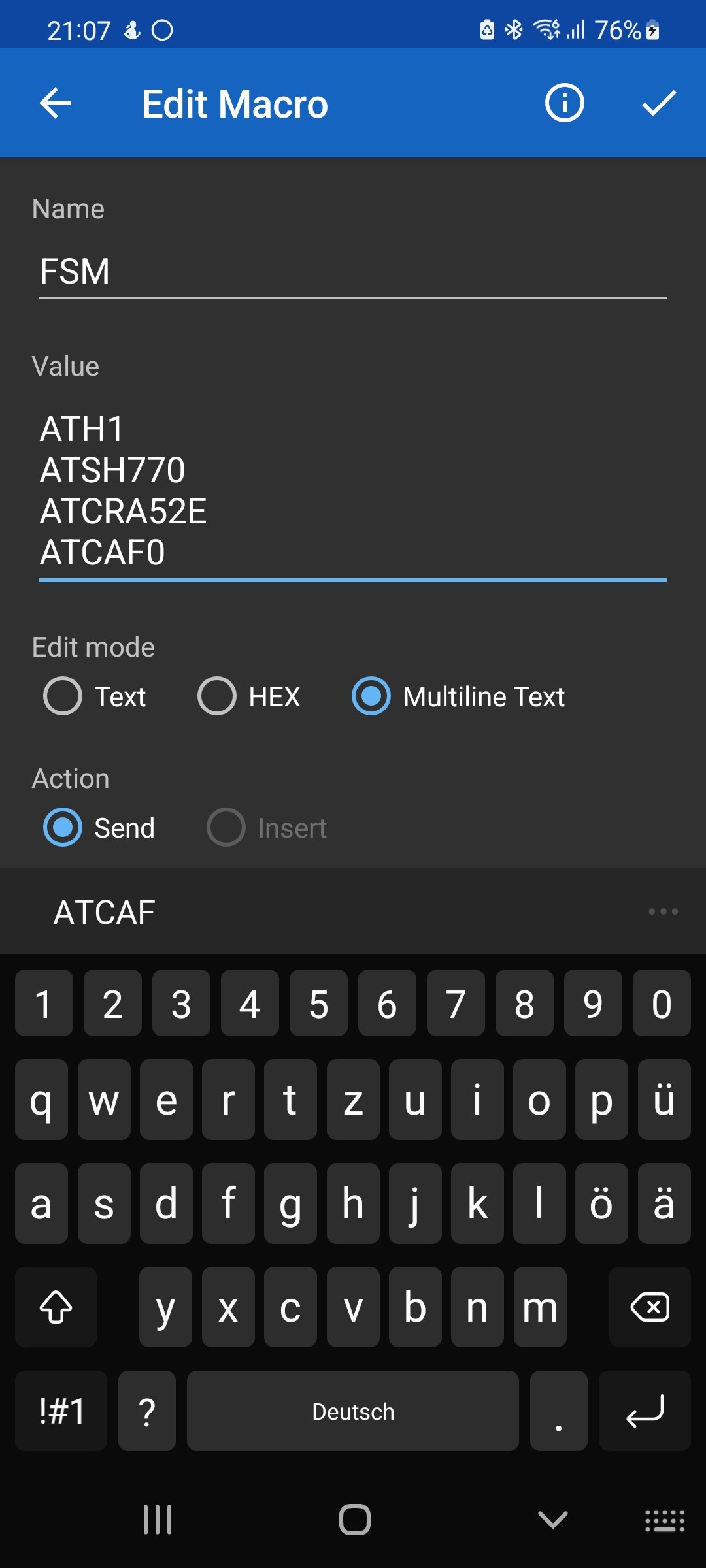Viewport: 706px width, 1568px height.
Task: Open the !#1 symbols keyboard
Action: (x=61, y=1411)
